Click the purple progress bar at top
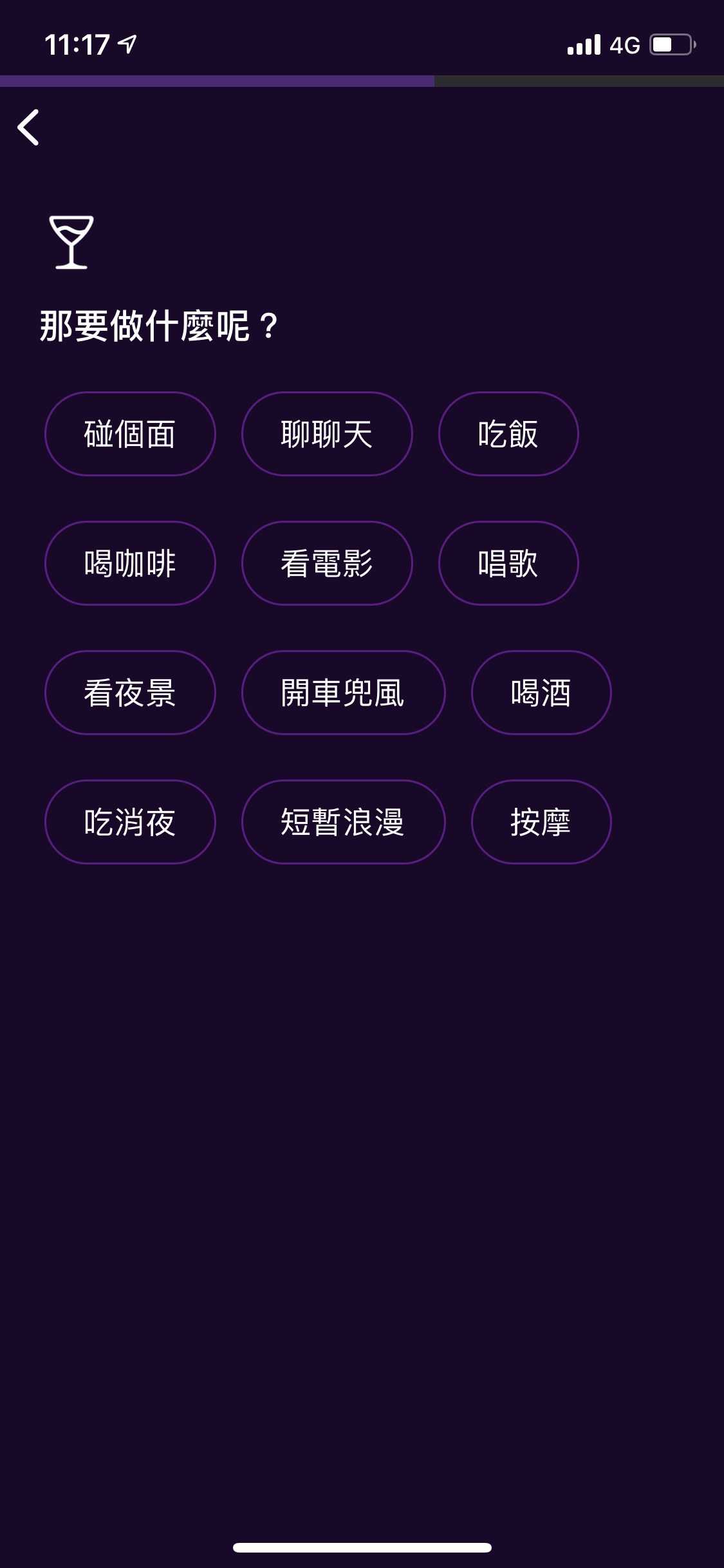This screenshot has width=724, height=1568. point(218,81)
